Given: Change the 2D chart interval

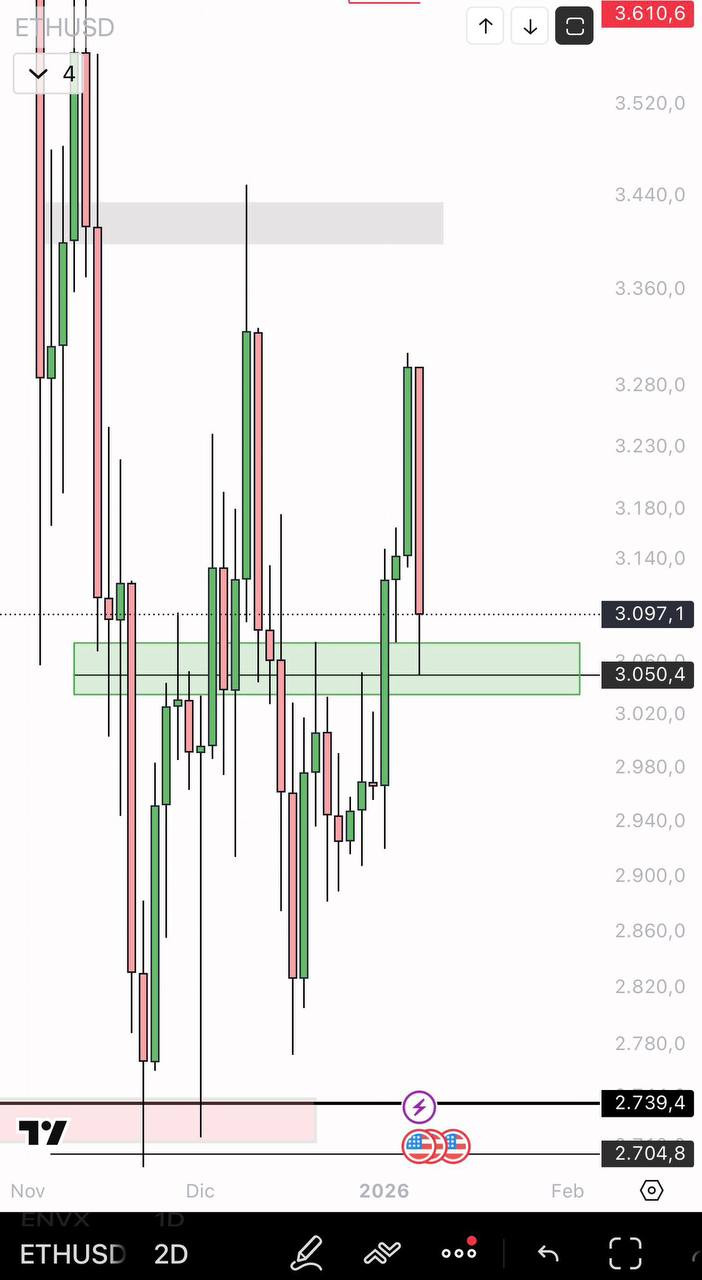Looking at the screenshot, I should [x=171, y=1253].
